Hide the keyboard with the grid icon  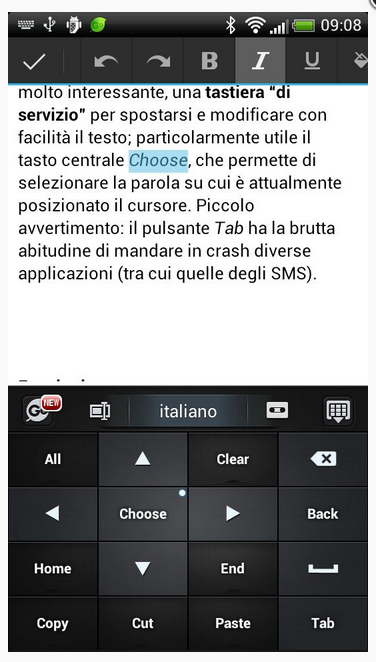[x=338, y=410]
